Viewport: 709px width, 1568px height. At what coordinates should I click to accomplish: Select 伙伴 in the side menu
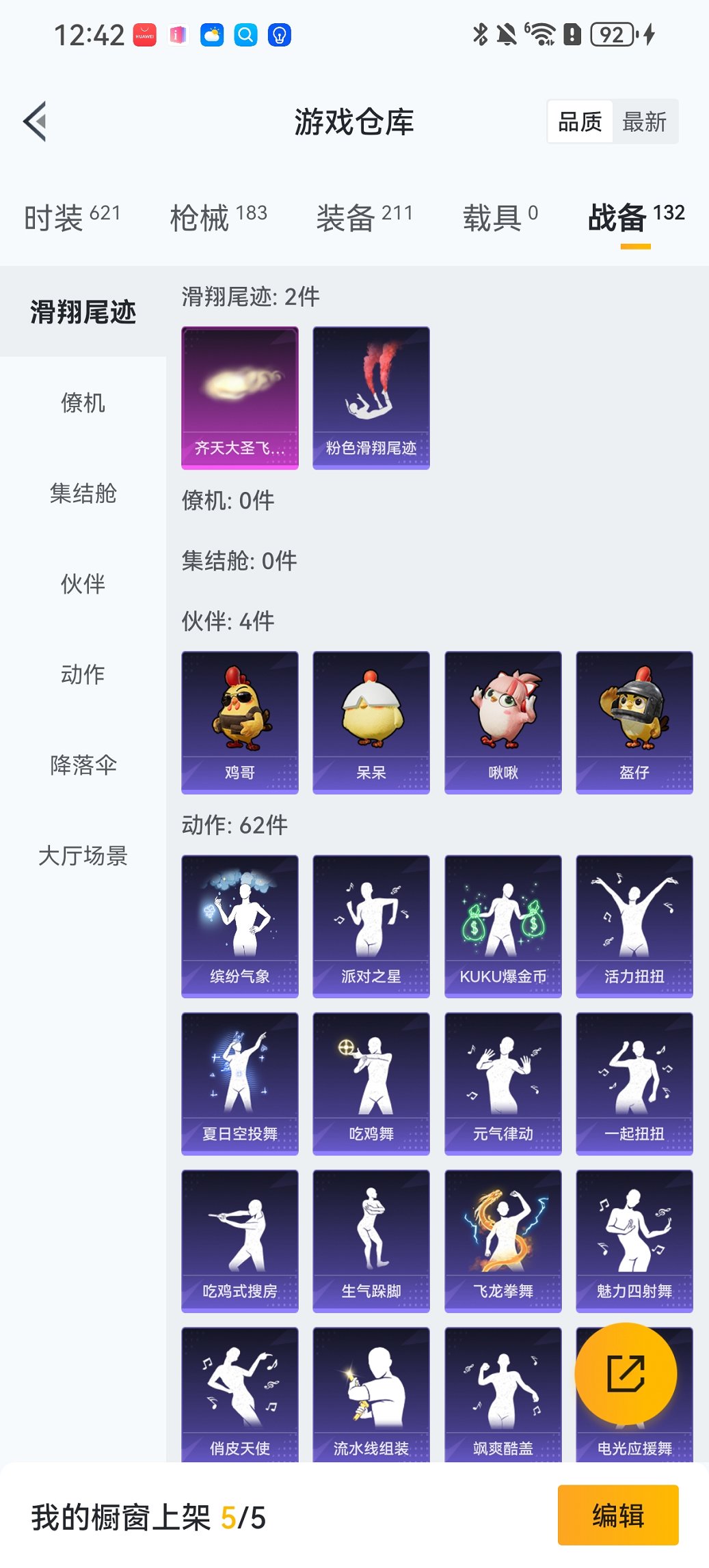[83, 584]
